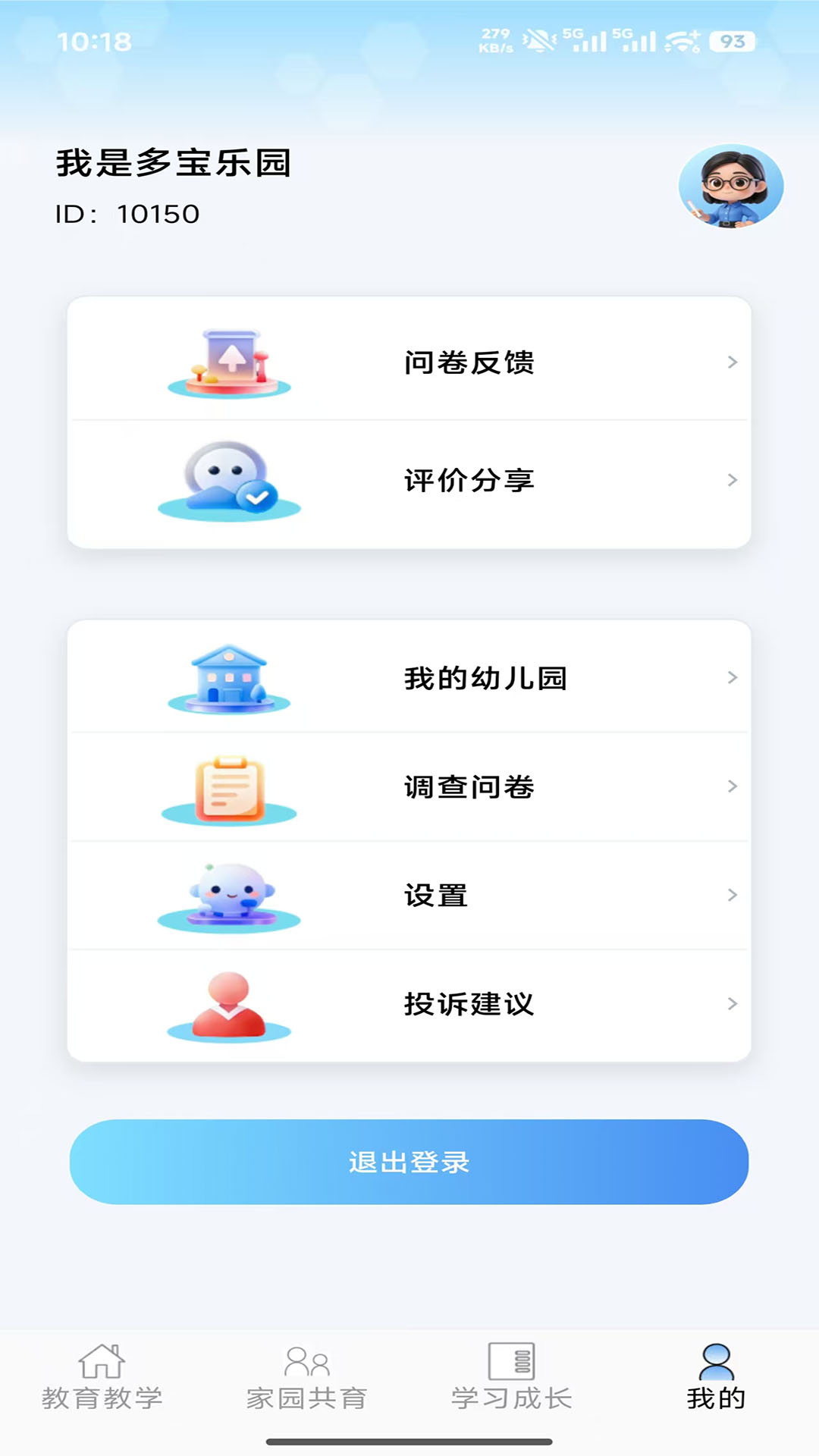This screenshot has width=819, height=1456.
Task: Open the profile avatar picture
Action: (730, 187)
